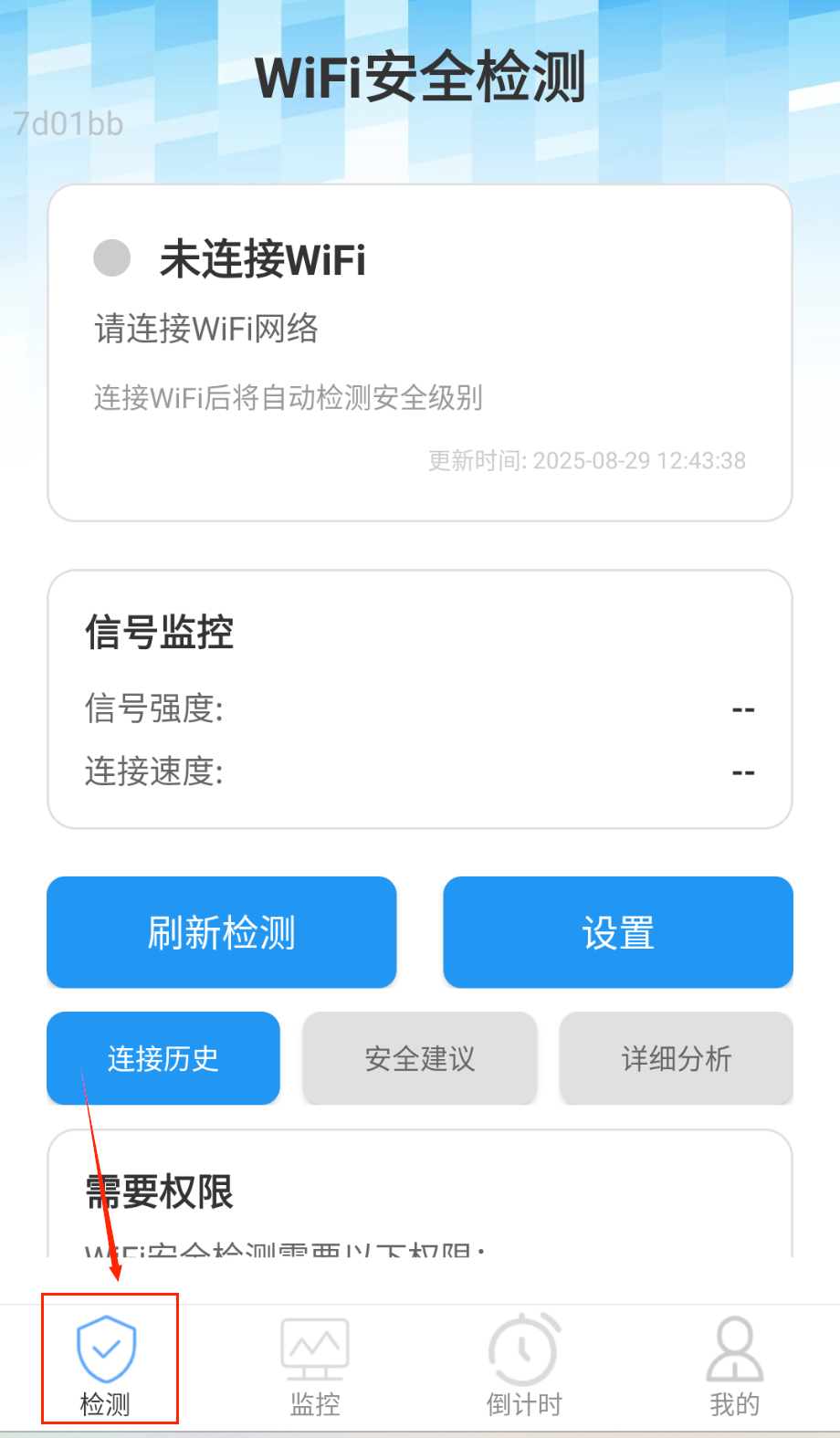Show 详细分析 detailed analysis
The height and width of the screenshot is (1438, 840).
point(676,1058)
